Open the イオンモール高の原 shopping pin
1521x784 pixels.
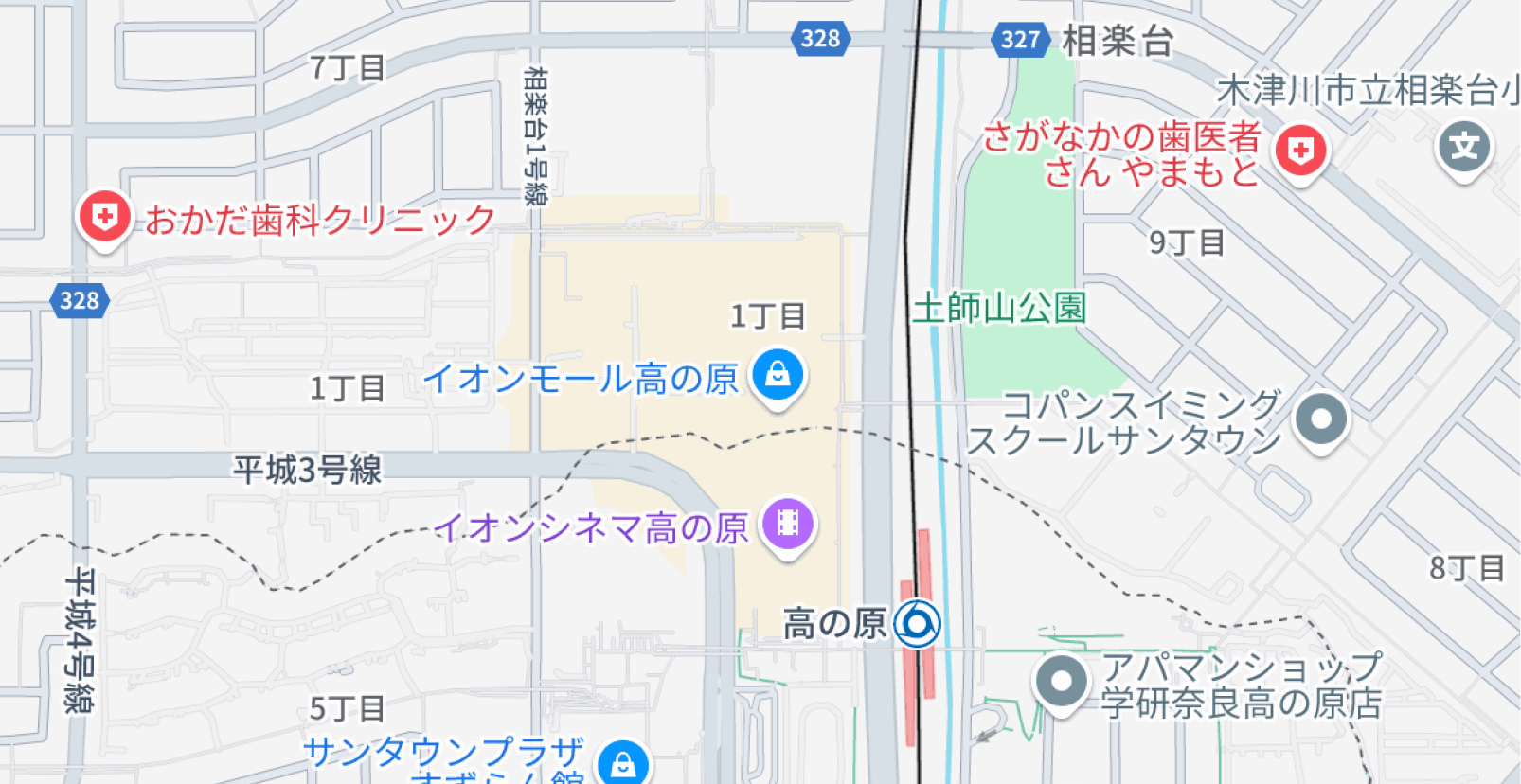[778, 375]
